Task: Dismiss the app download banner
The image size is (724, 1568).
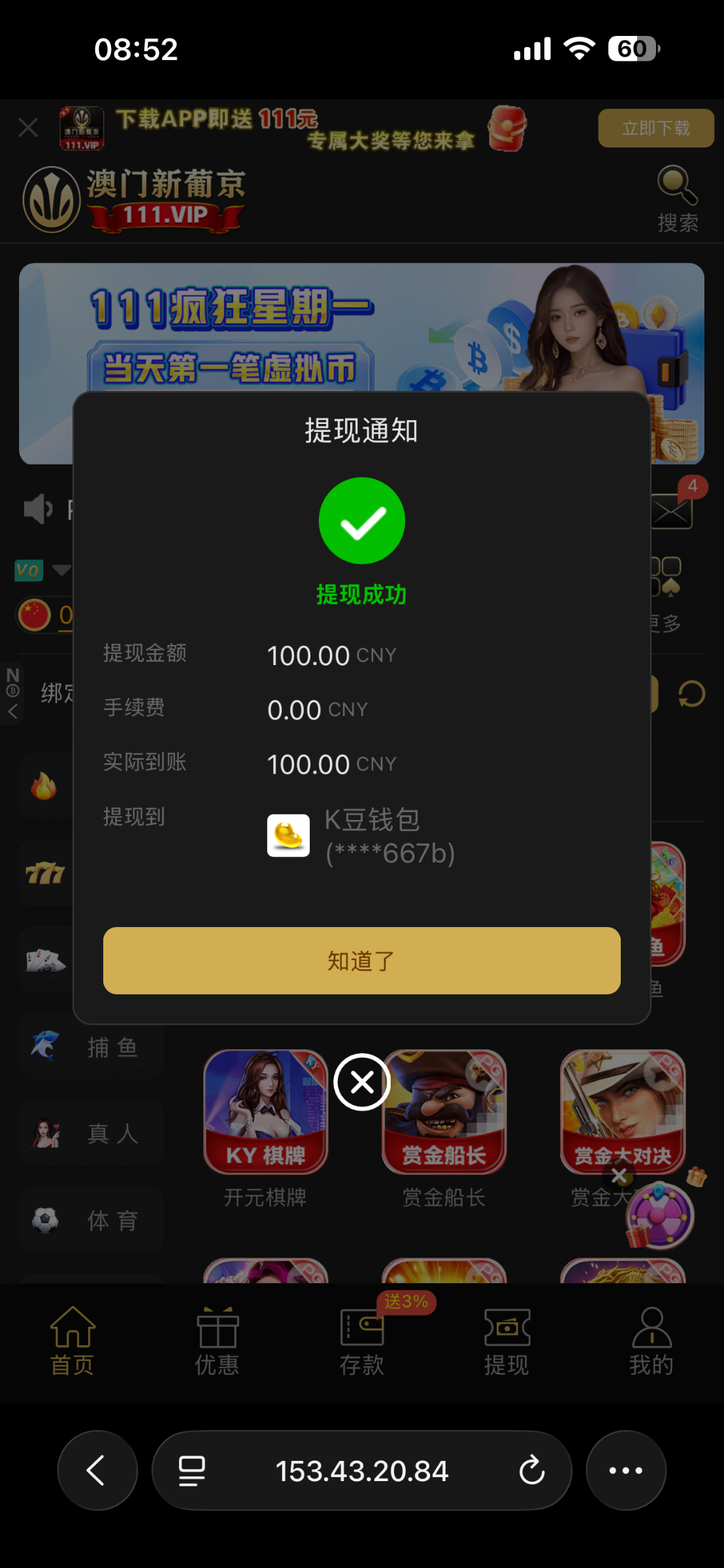Action: pyautogui.click(x=28, y=127)
